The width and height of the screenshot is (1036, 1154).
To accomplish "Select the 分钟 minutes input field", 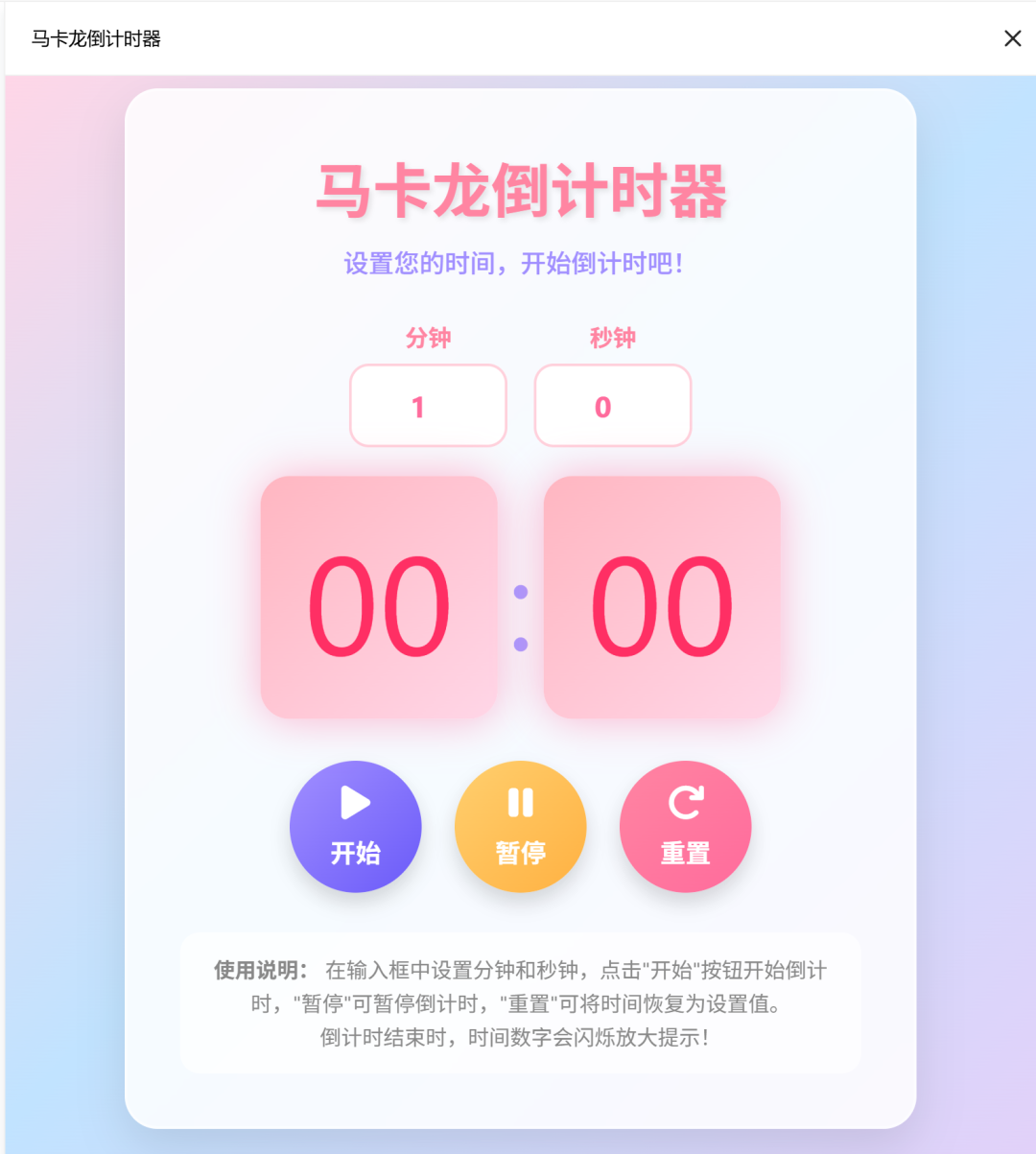I will click(428, 406).
